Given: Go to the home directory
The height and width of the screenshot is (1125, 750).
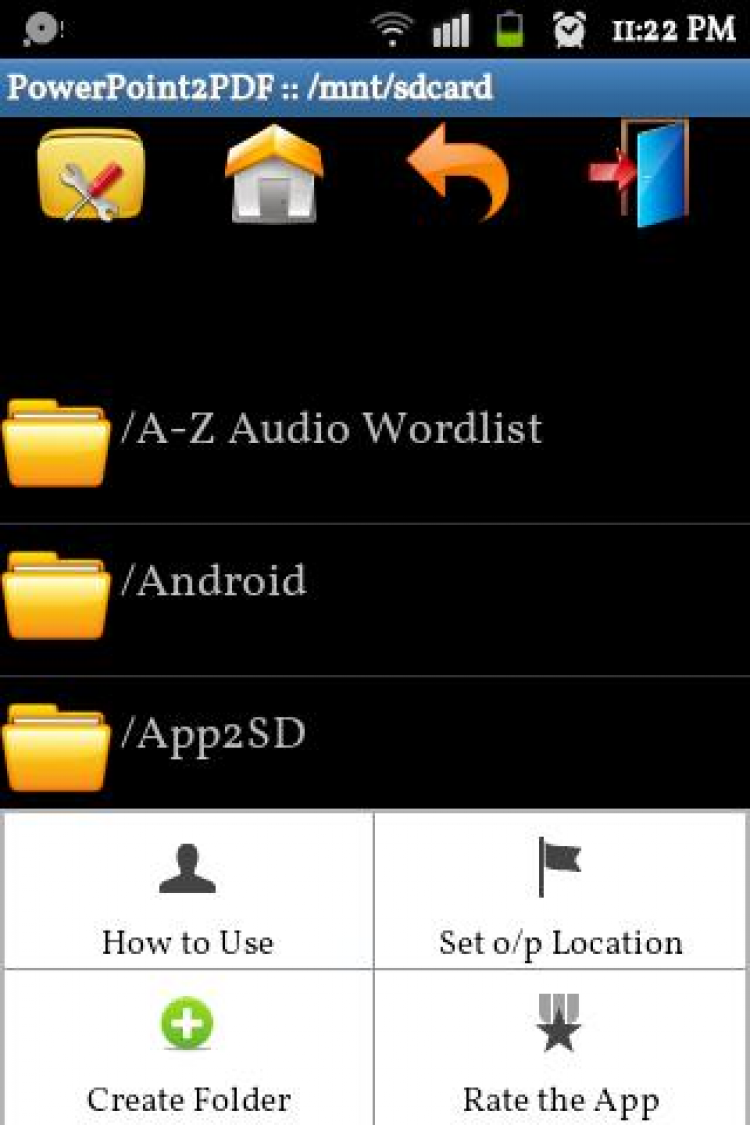Looking at the screenshot, I should pos(274,174).
